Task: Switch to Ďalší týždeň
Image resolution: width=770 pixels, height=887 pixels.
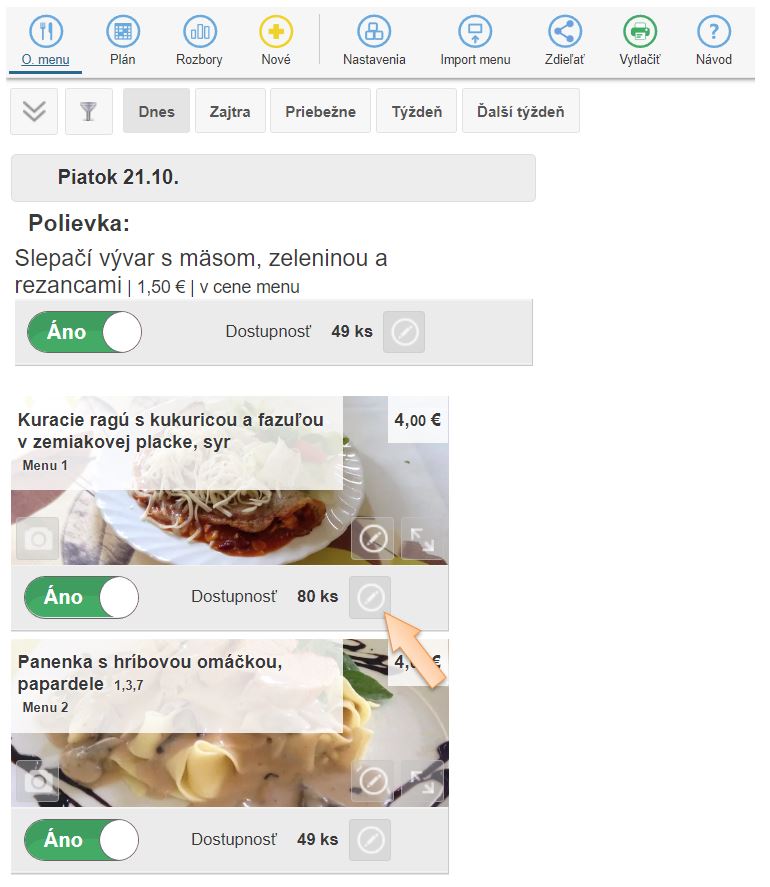Action: coord(520,111)
